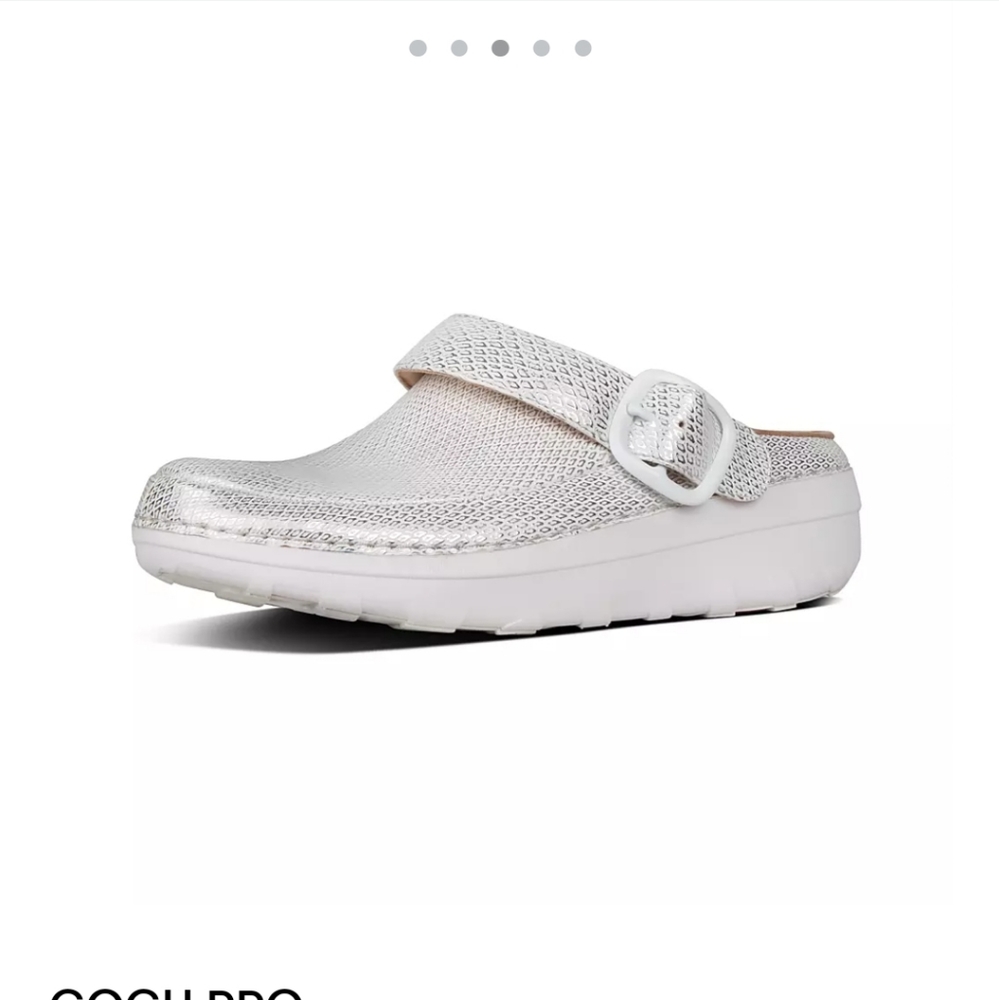The image size is (999, 1000).
Task: Jump to the first carousel page dot
Action: 418,48
